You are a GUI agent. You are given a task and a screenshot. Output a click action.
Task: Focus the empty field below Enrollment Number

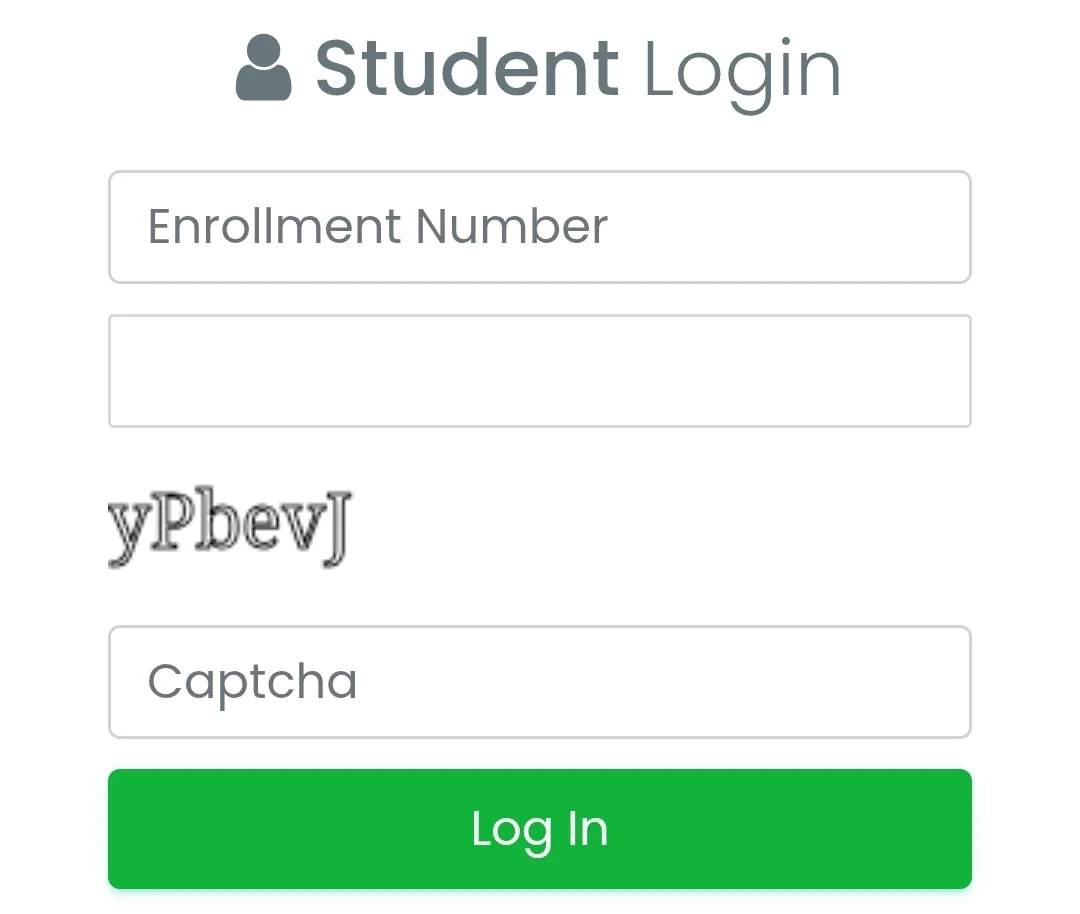coord(539,371)
